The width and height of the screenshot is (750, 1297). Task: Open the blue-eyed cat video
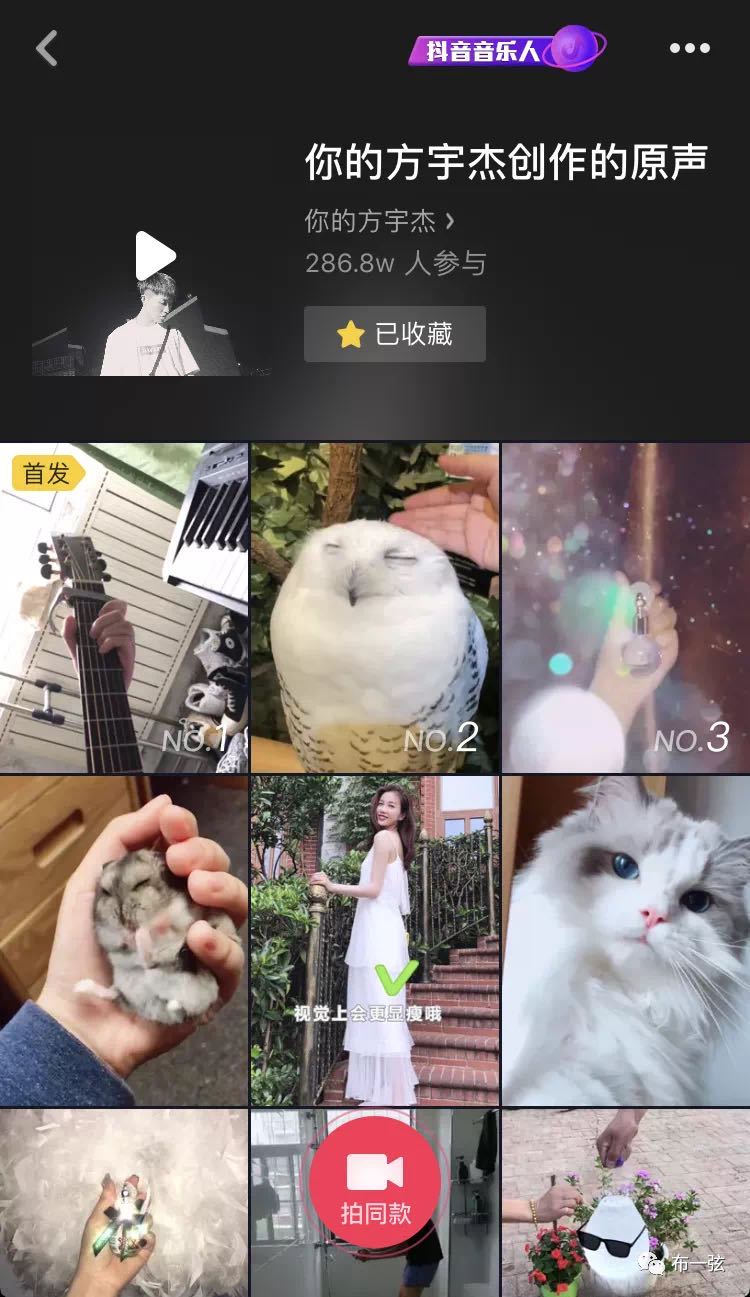pos(625,940)
